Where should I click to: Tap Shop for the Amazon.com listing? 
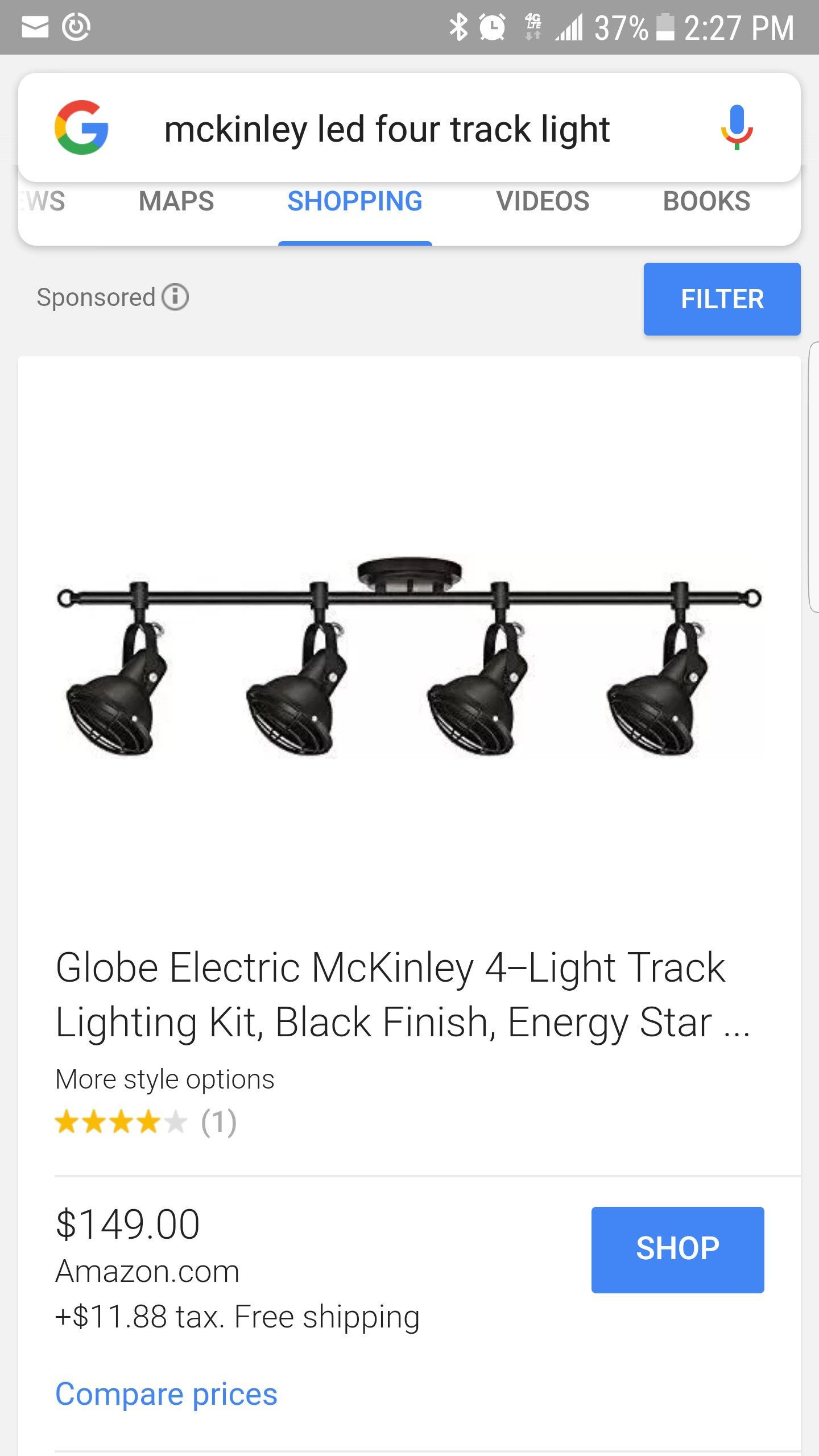point(677,1250)
